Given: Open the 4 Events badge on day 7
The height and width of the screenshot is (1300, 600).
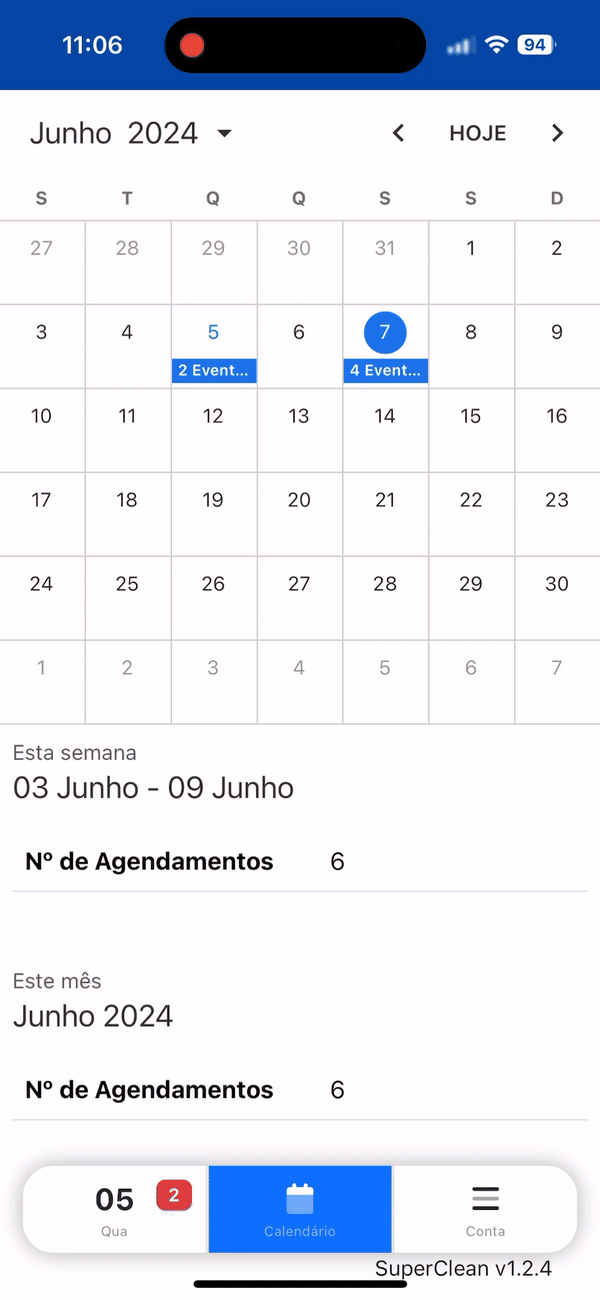Looking at the screenshot, I should point(385,371).
